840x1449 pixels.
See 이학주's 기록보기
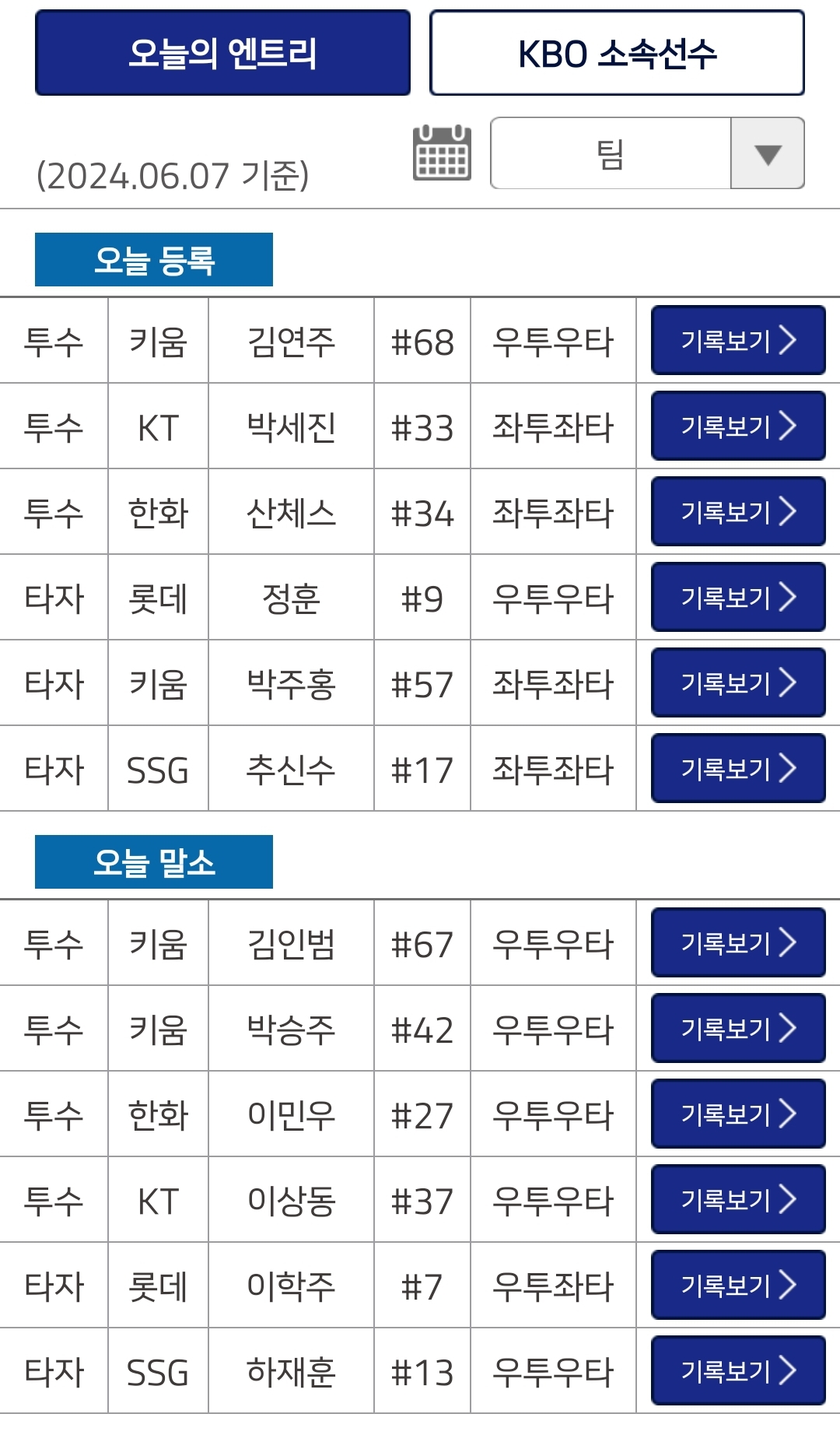(x=738, y=1285)
